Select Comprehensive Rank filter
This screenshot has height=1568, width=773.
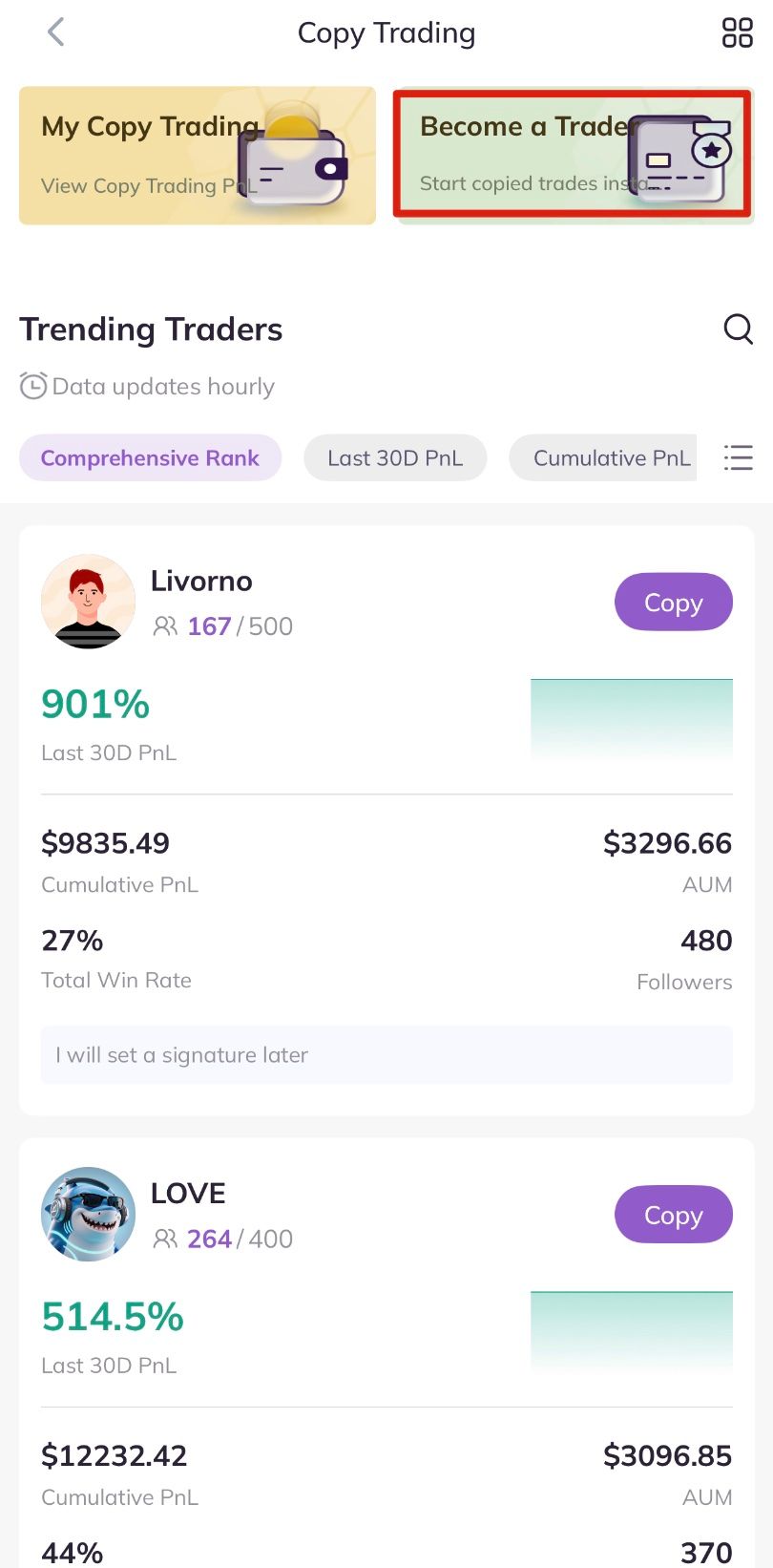coord(150,458)
